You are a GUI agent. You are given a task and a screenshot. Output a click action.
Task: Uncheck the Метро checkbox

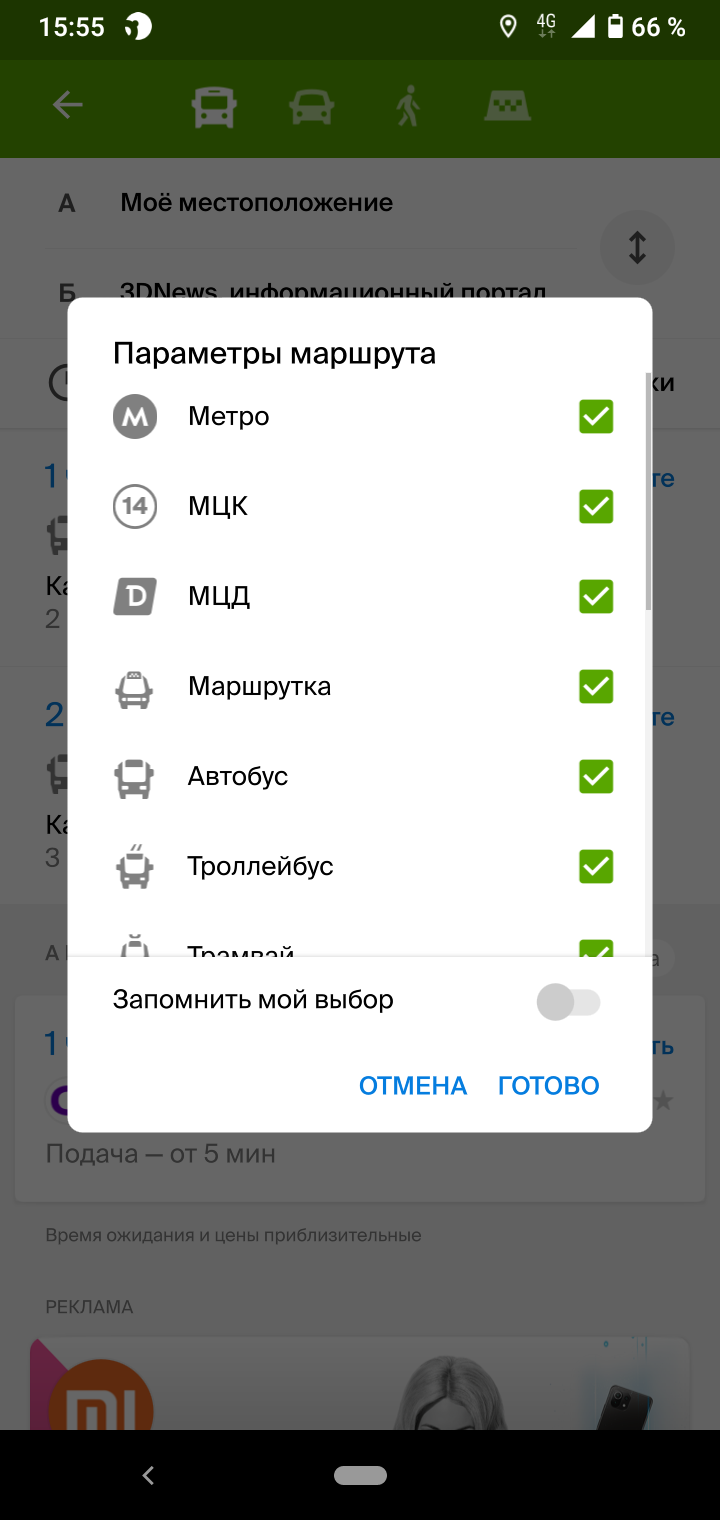point(596,416)
